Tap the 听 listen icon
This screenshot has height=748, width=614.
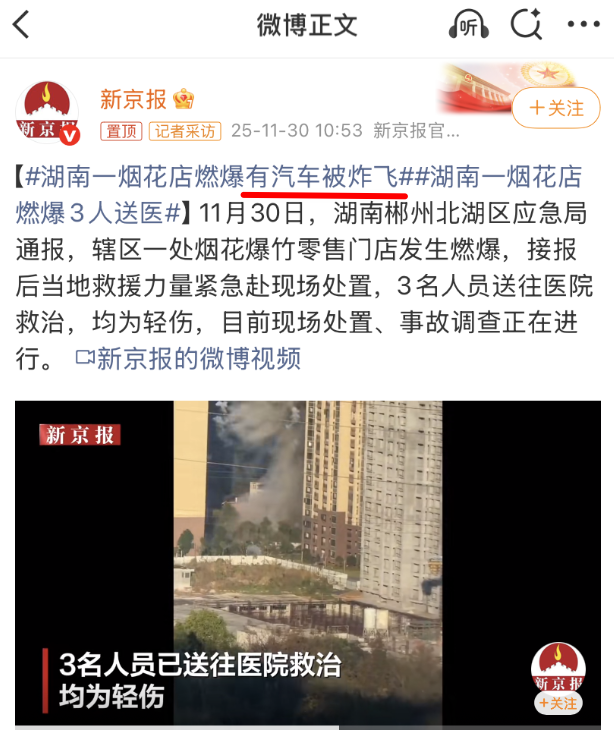pyautogui.click(x=468, y=24)
